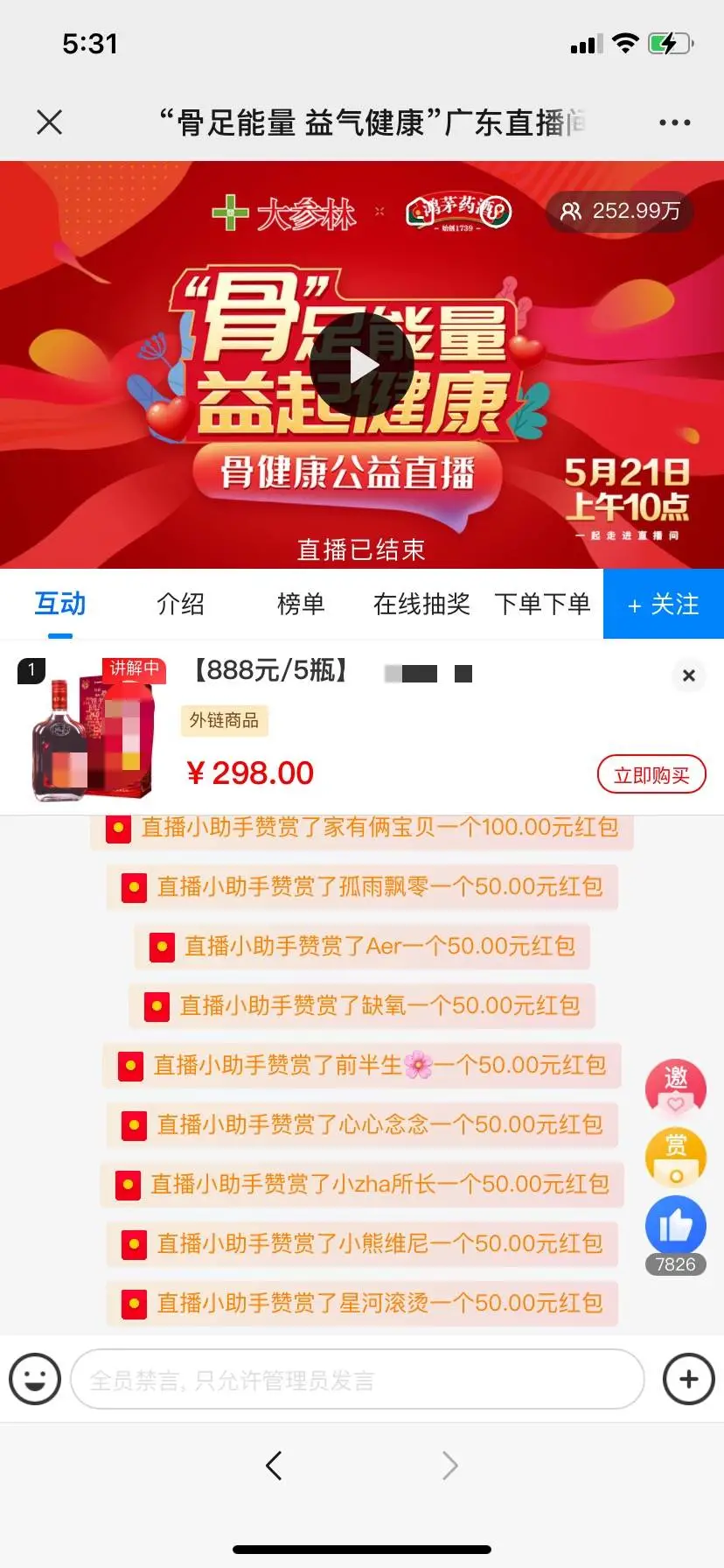Viewport: 724px width, 1568px height.
Task: Dismiss the 298 yuan product card
Action: point(688,675)
